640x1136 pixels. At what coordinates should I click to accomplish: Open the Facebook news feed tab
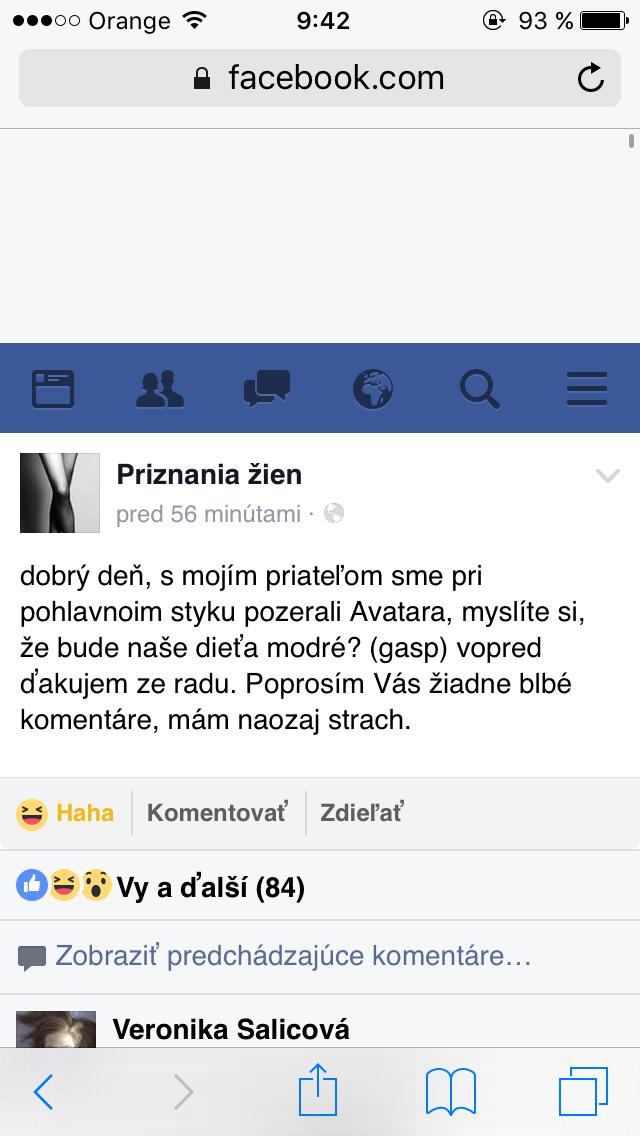click(53, 388)
